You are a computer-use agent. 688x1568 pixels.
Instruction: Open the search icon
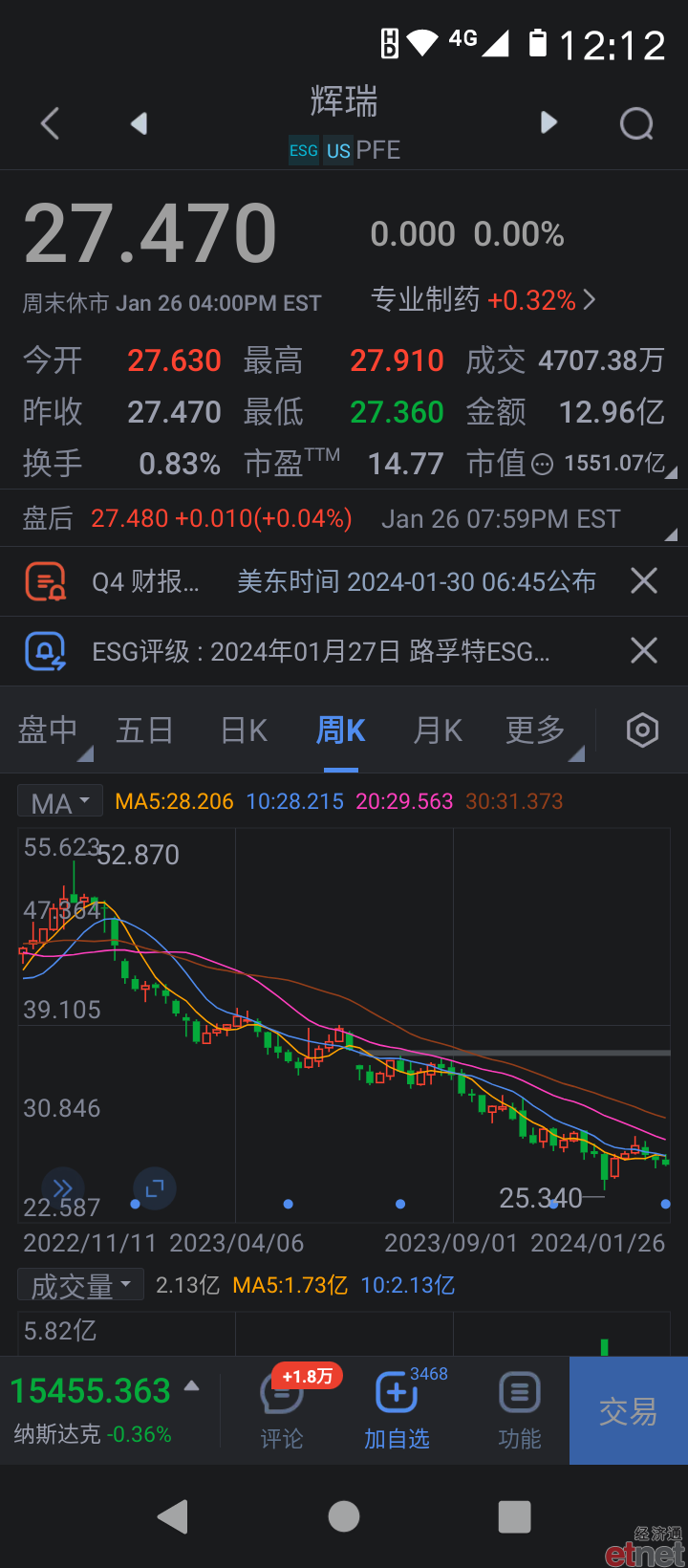(636, 123)
